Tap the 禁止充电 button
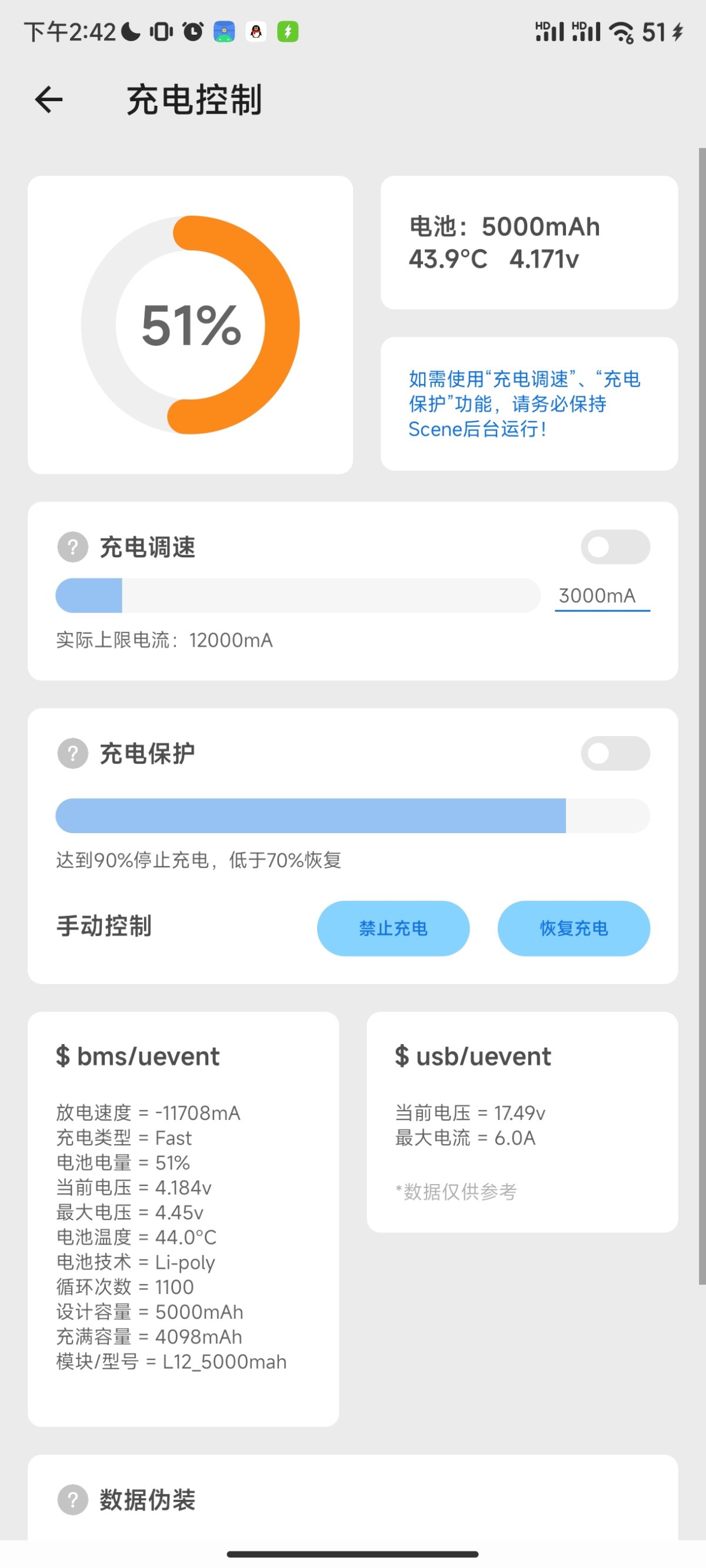 pos(393,928)
